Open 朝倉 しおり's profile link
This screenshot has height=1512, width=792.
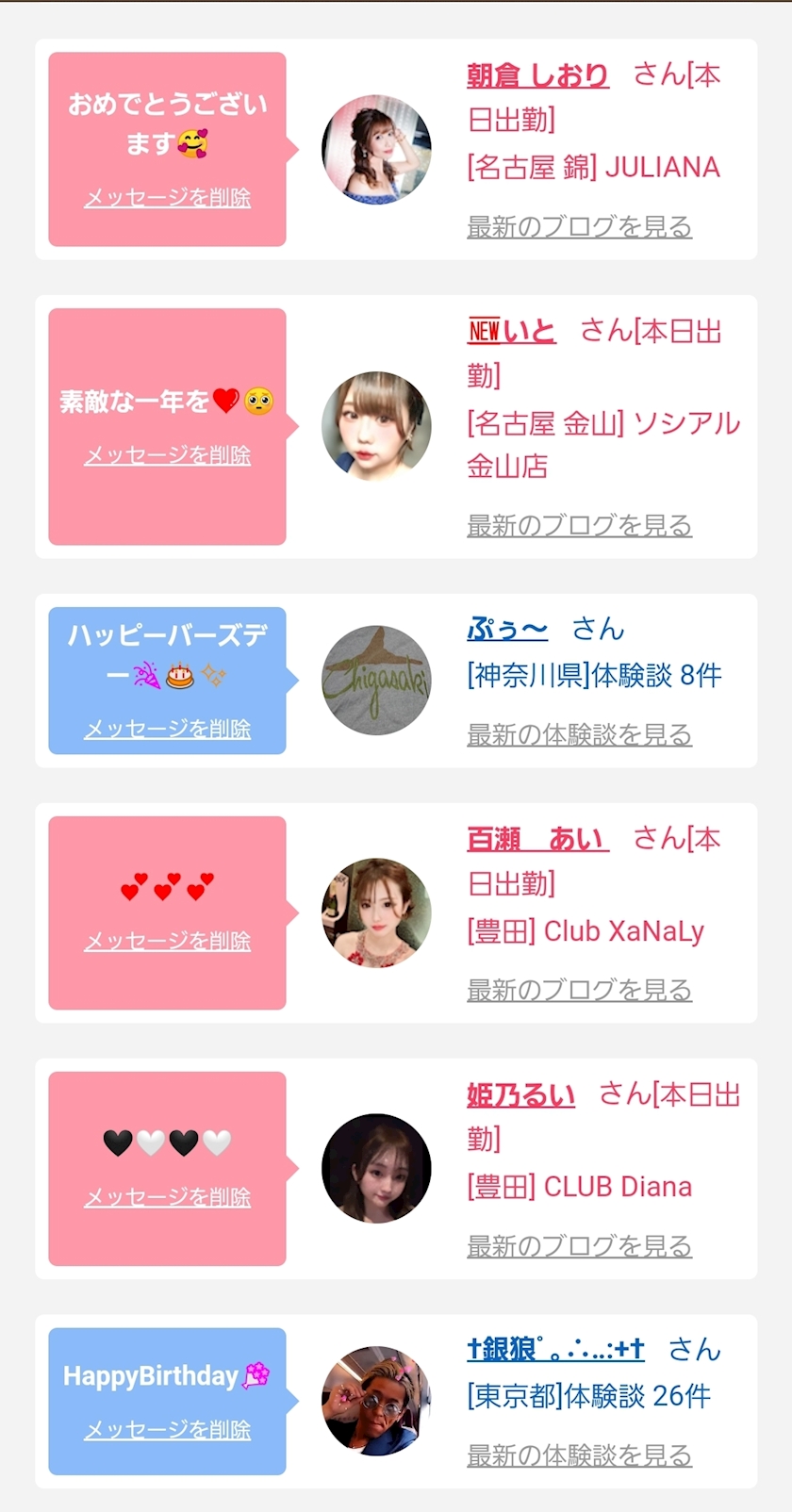(537, 75)
